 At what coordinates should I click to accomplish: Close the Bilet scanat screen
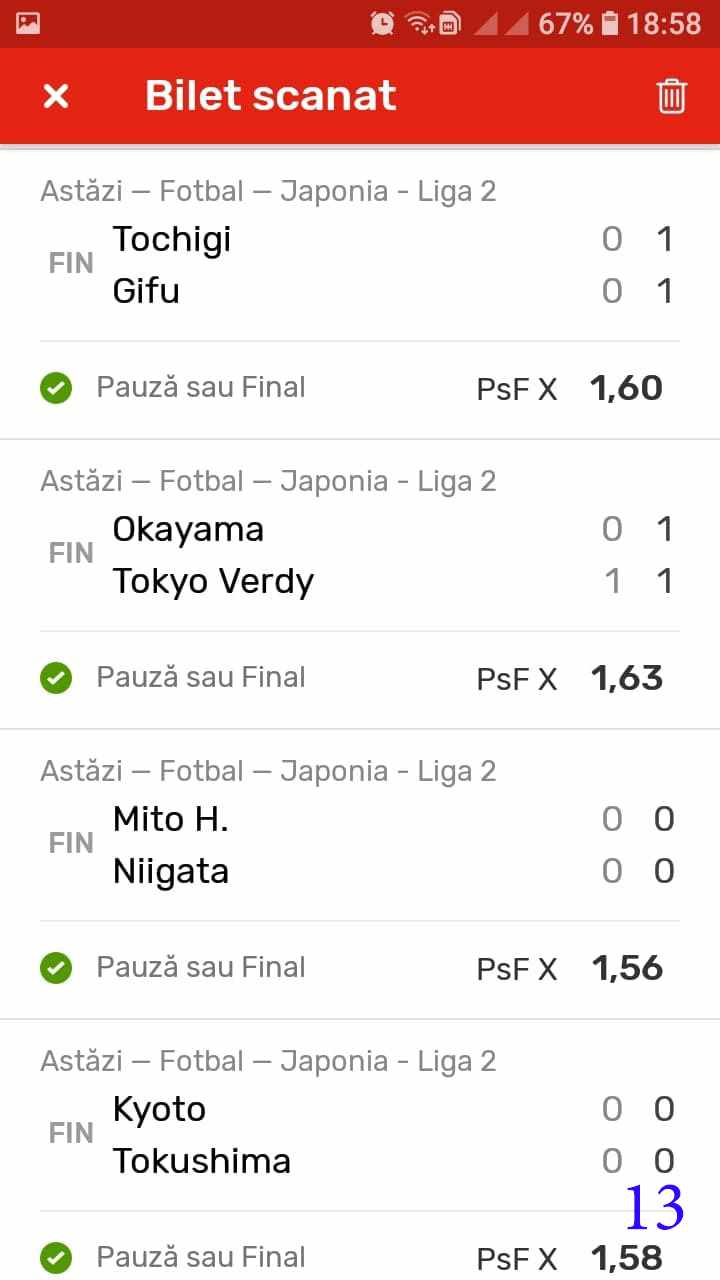[x=56, y=96]
